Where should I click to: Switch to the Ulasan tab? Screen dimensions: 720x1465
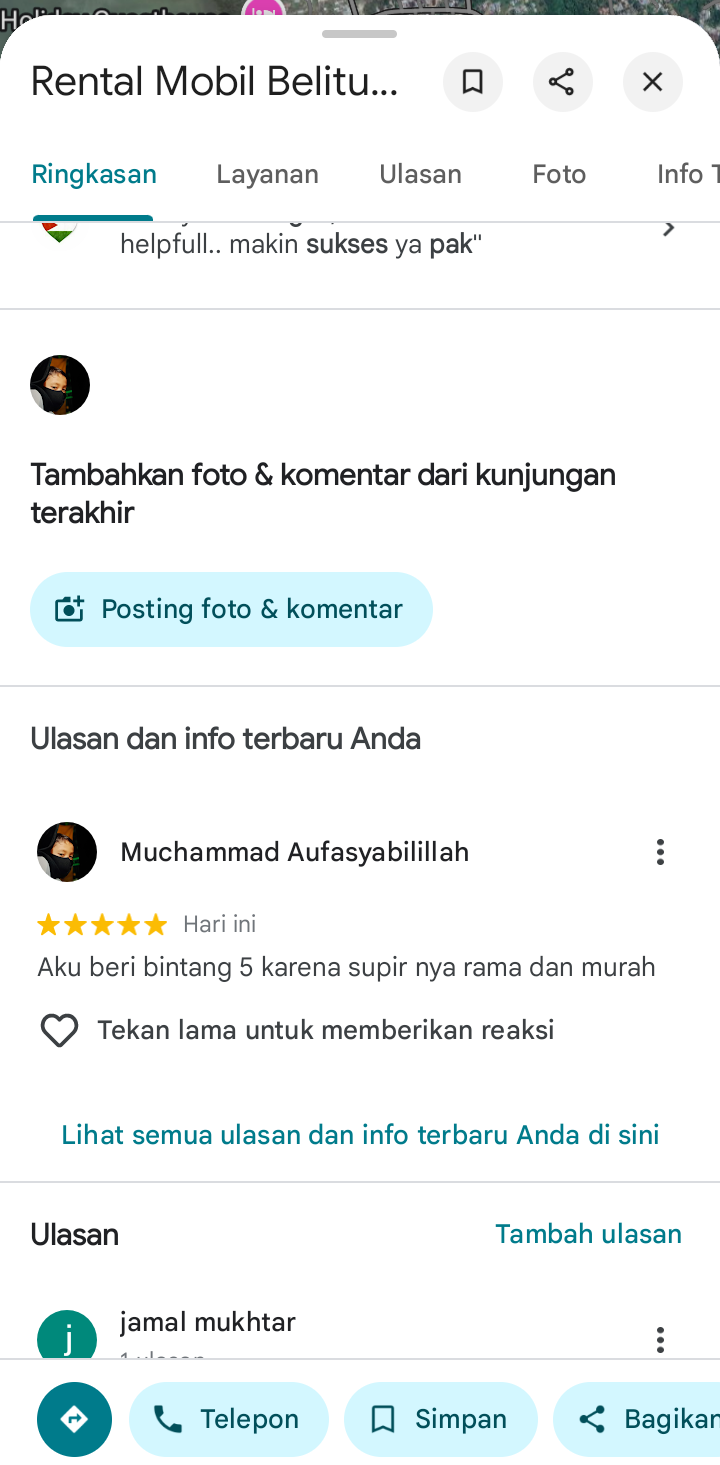pyautogui.click(x=420, y=174)
